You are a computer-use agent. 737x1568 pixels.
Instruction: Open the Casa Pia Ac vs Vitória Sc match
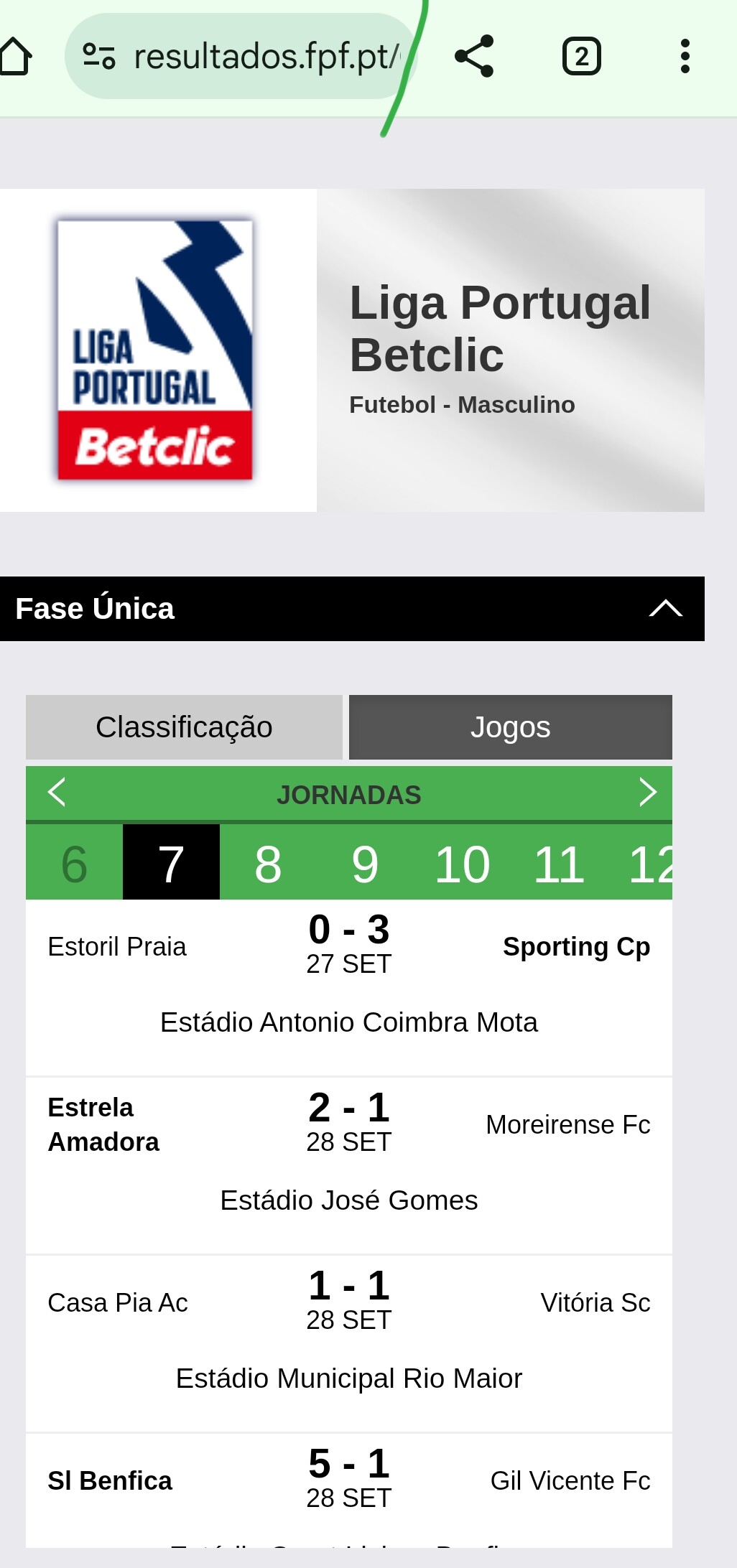349,1344
